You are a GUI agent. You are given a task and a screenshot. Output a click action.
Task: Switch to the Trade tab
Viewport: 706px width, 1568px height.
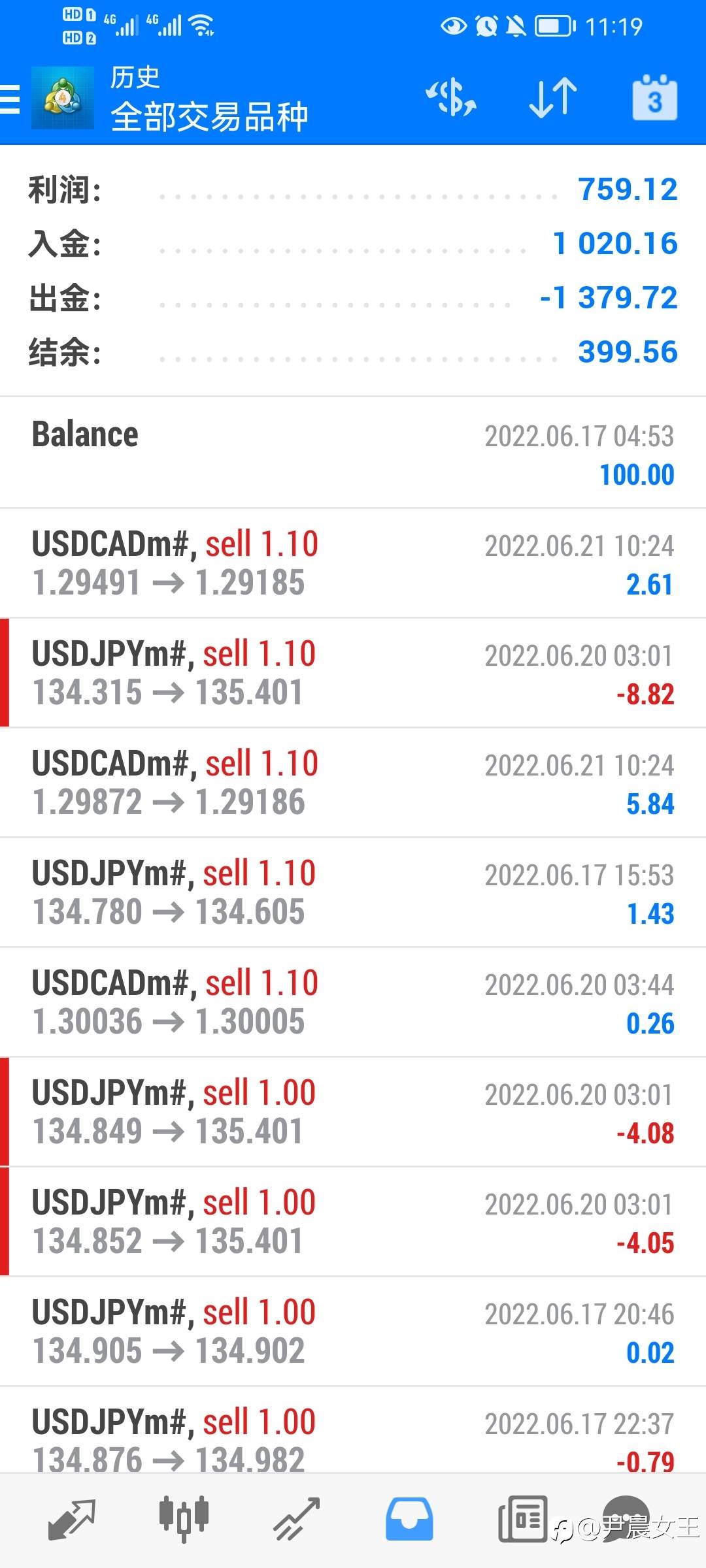[x=296, y=1520]
